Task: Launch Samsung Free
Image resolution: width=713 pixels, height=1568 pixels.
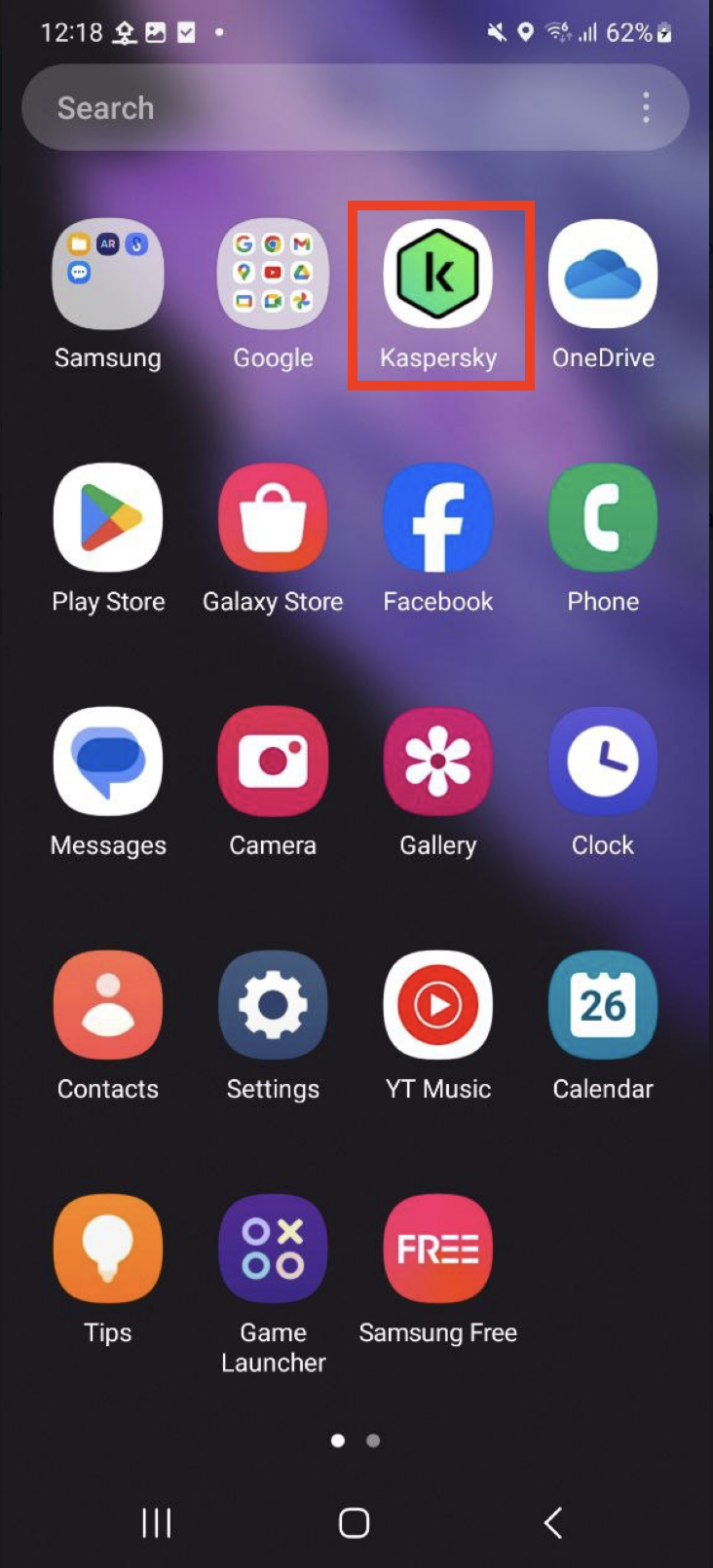Action: tap(438, 1249)
